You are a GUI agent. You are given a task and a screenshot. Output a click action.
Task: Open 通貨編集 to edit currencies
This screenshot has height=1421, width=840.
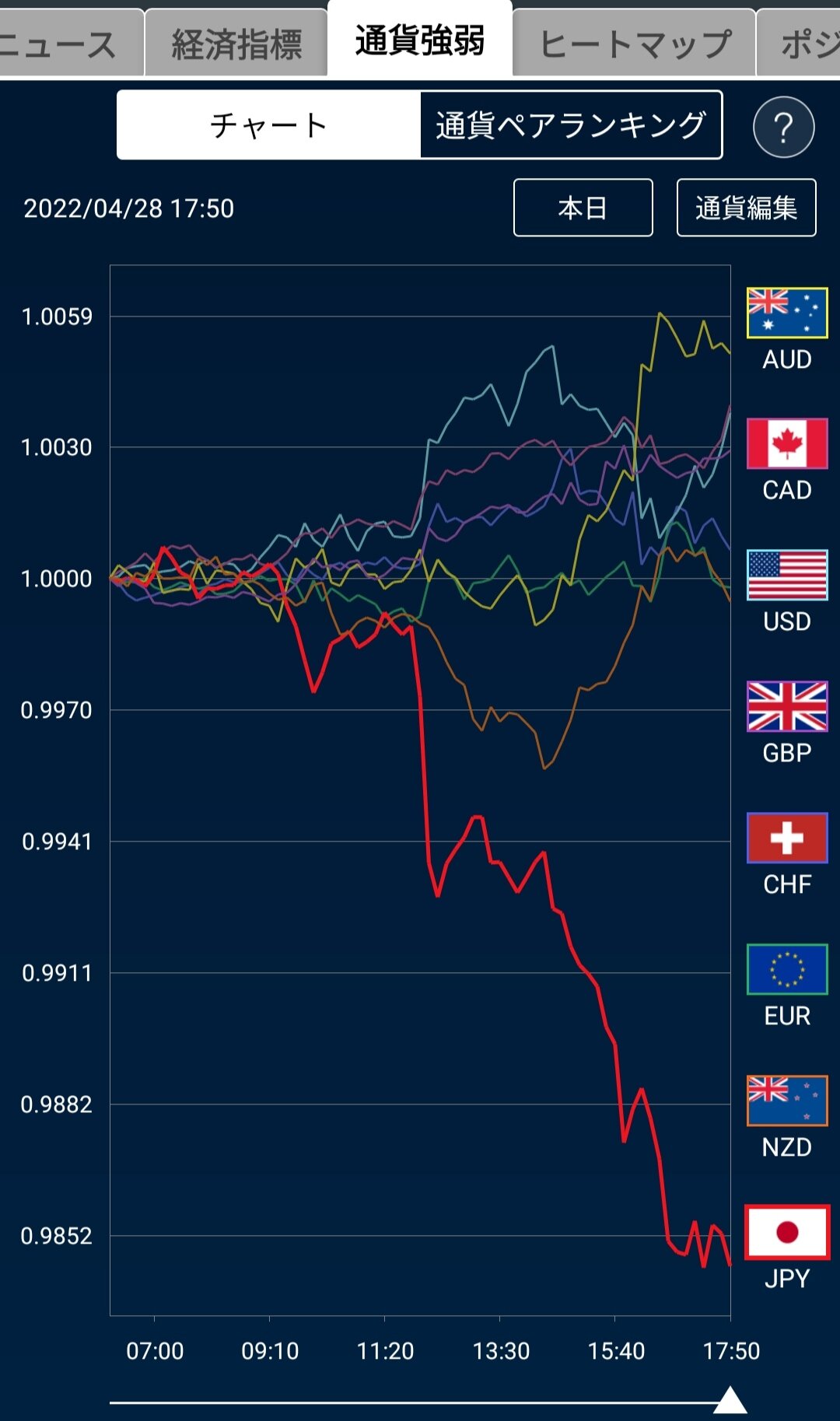[746, 208]
